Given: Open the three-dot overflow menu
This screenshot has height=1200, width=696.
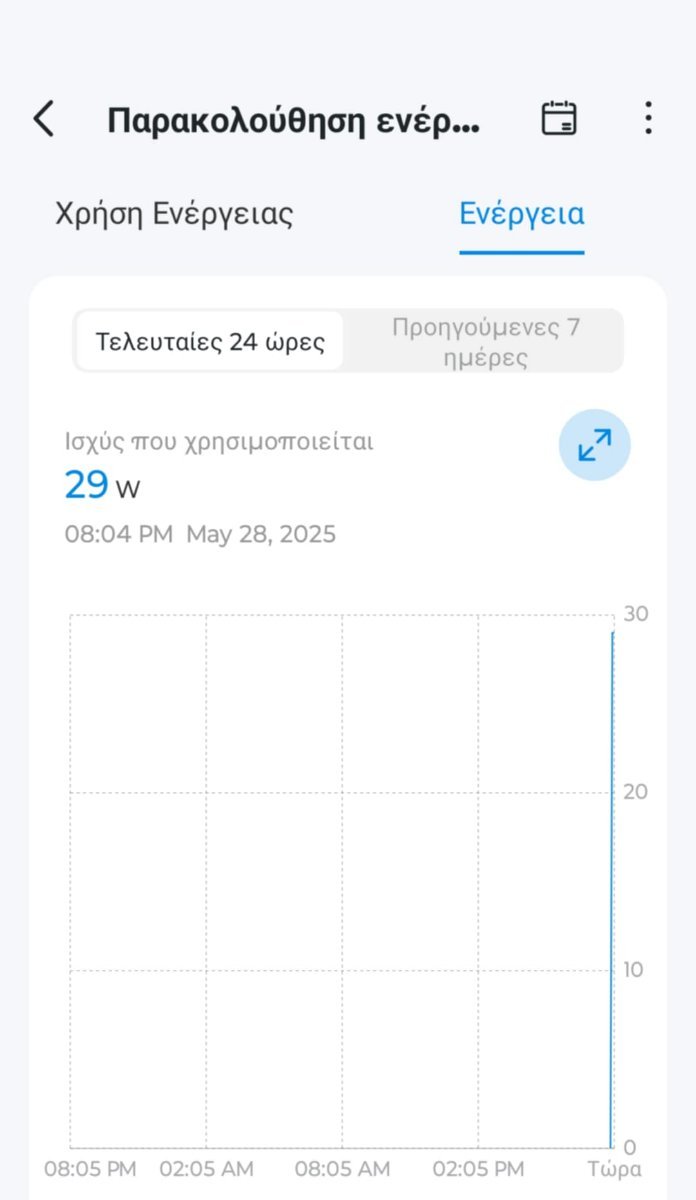Looking at the screenshot, I should pos(648,118).
